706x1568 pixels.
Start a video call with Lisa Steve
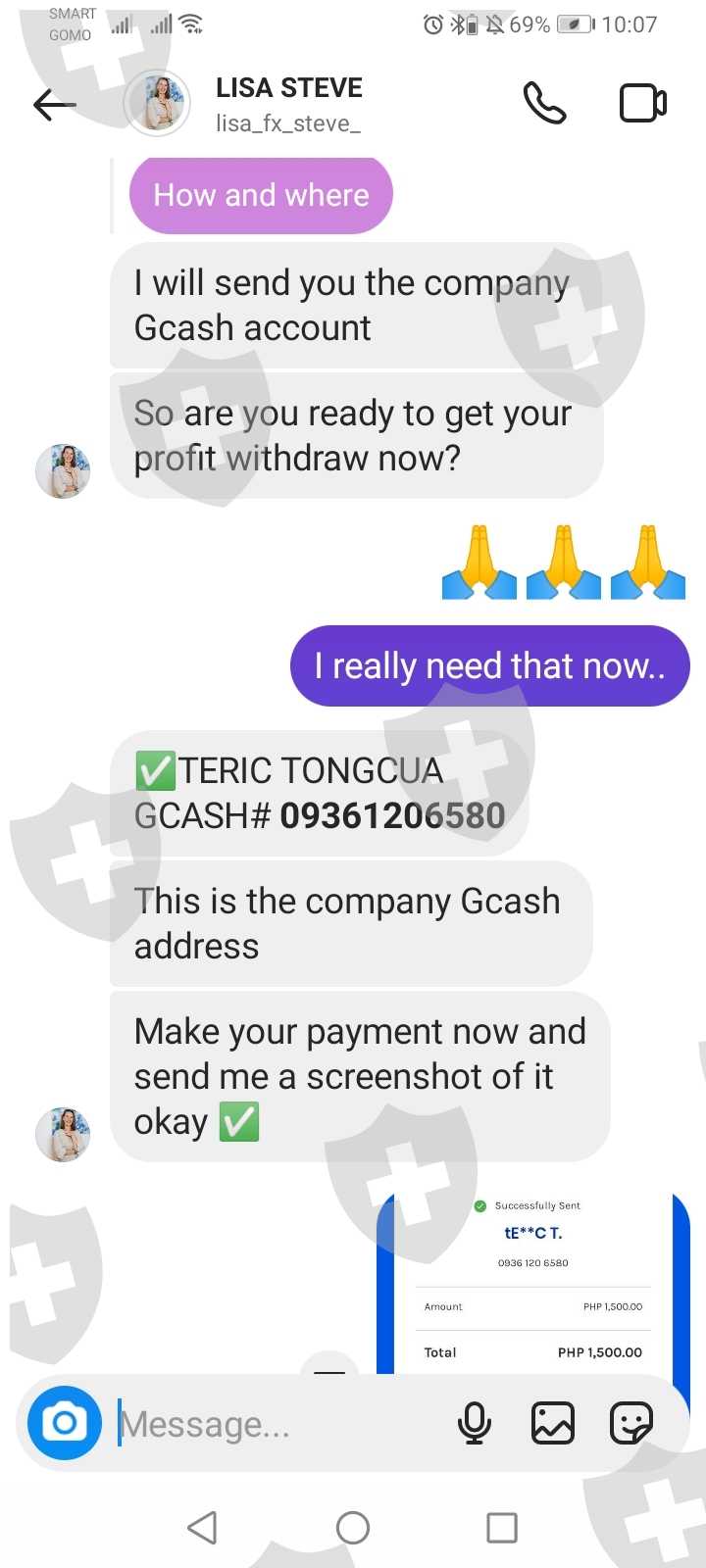642,103
